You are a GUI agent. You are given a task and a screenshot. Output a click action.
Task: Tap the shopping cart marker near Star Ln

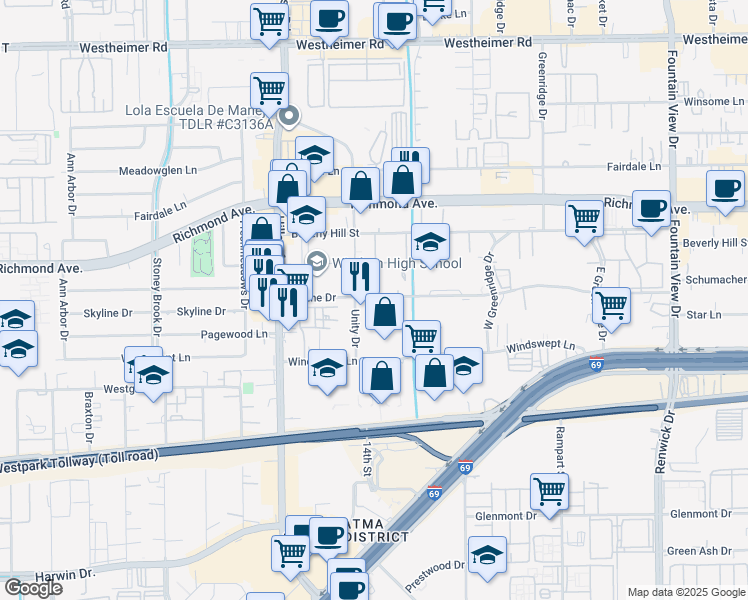coord(611,305)
